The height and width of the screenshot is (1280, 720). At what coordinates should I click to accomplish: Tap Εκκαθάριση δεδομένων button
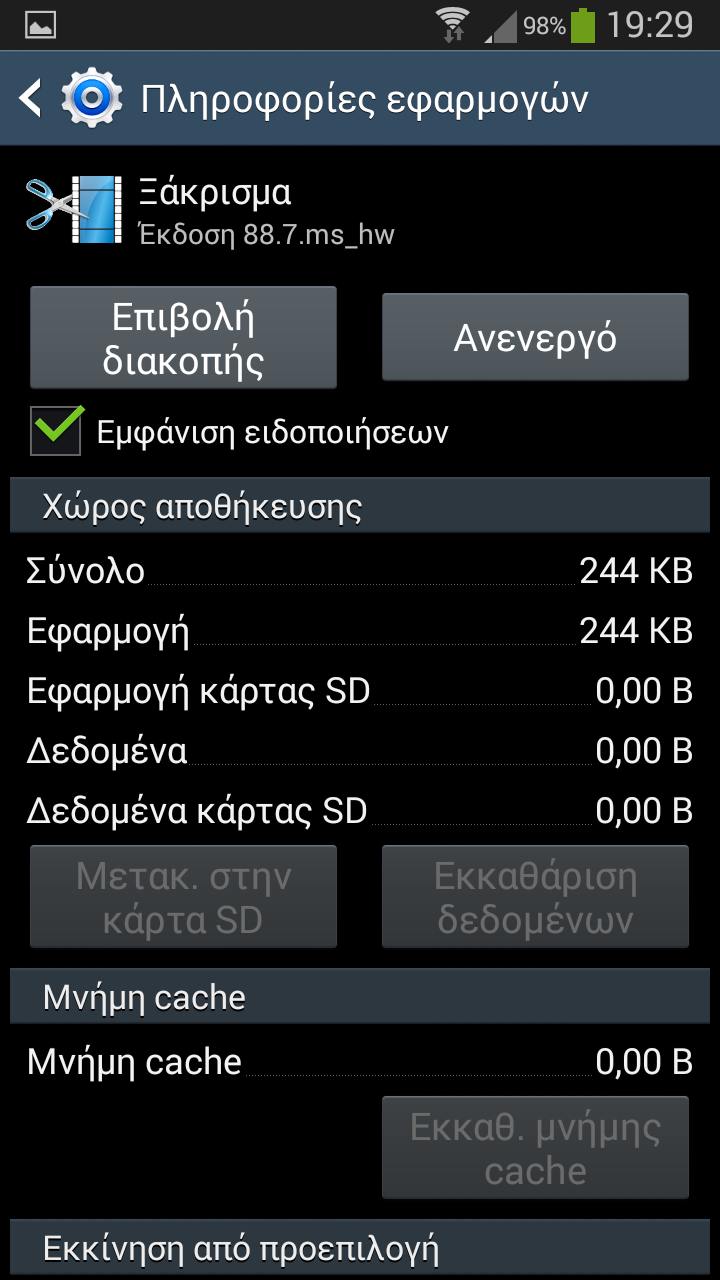pyautogui.click(x=535, y=897)
